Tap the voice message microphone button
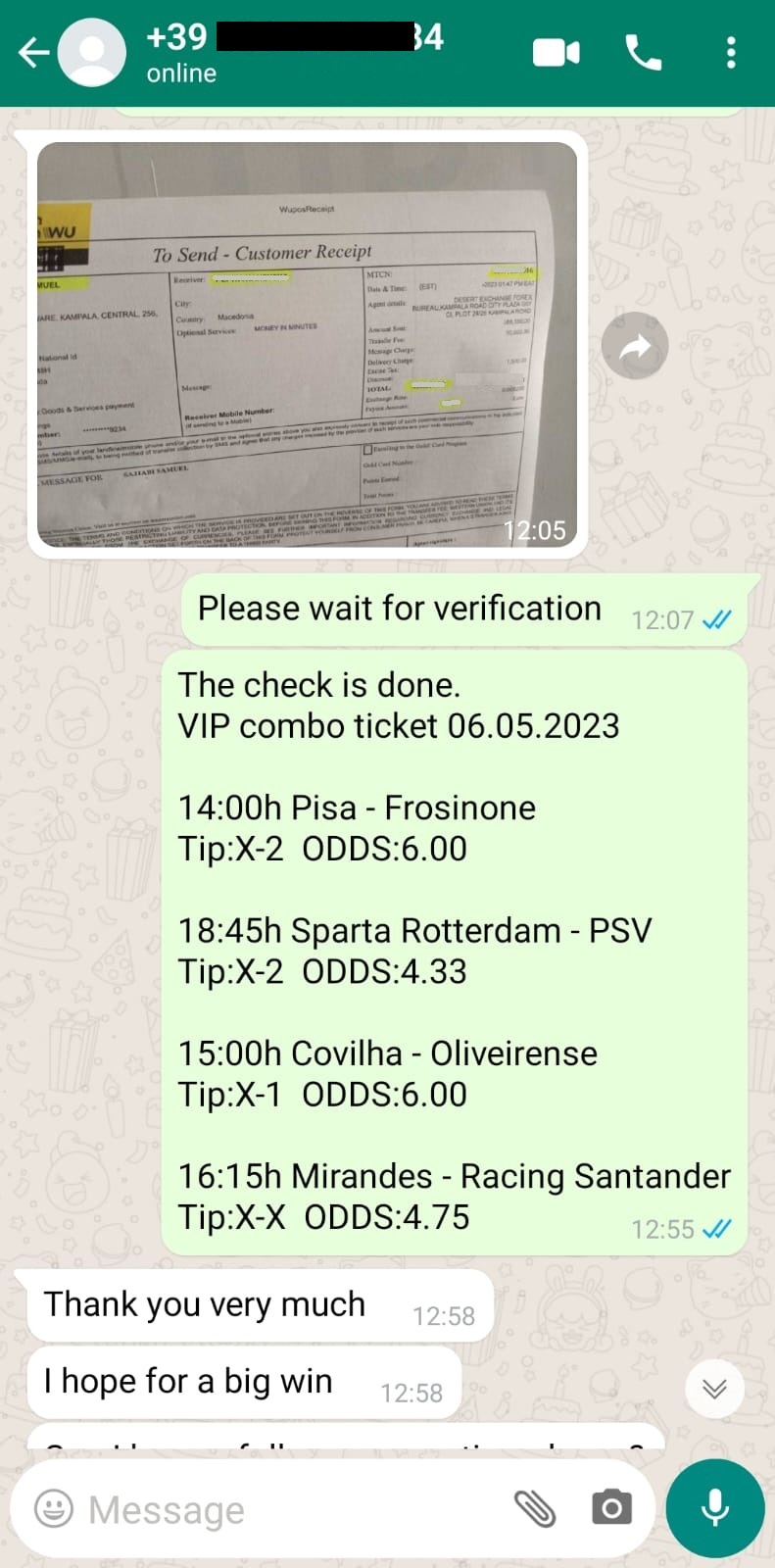The height and width of the screenshot is (1568, 775). (715, 1508)
